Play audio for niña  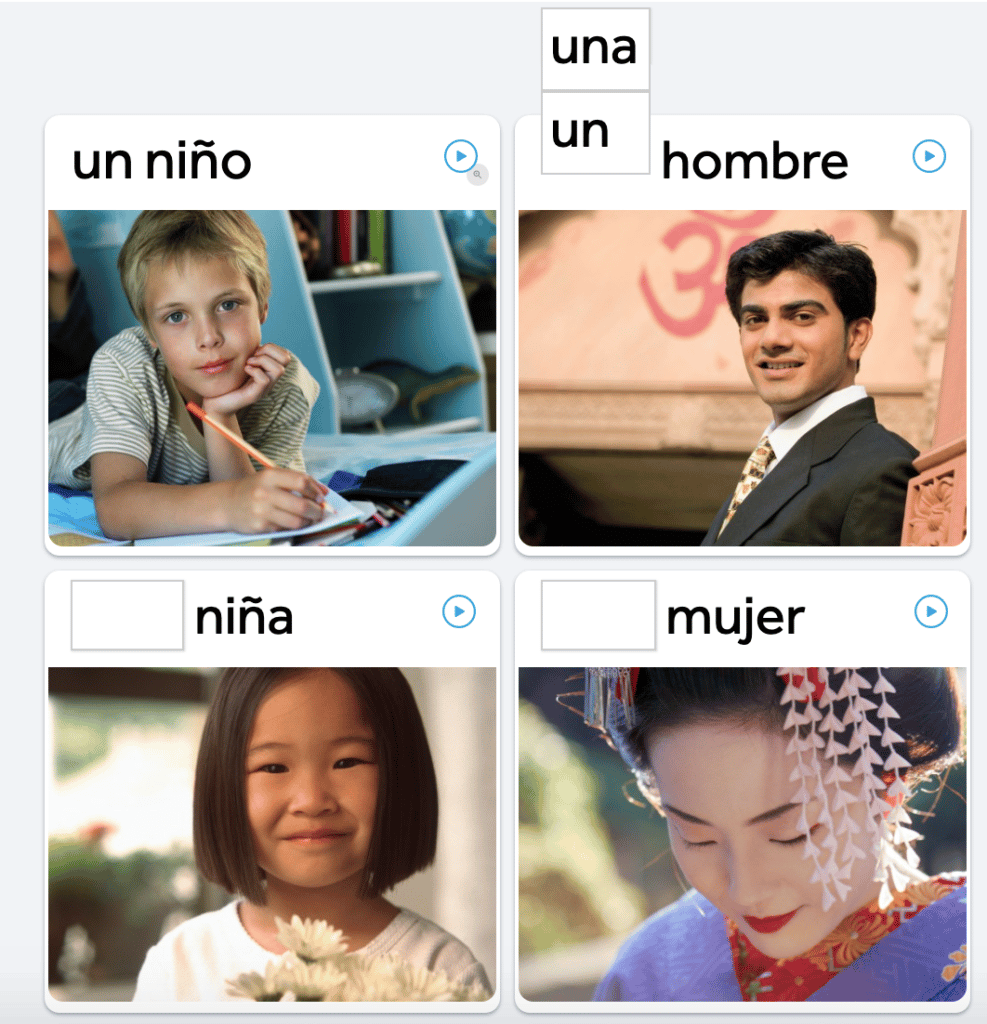459,611
